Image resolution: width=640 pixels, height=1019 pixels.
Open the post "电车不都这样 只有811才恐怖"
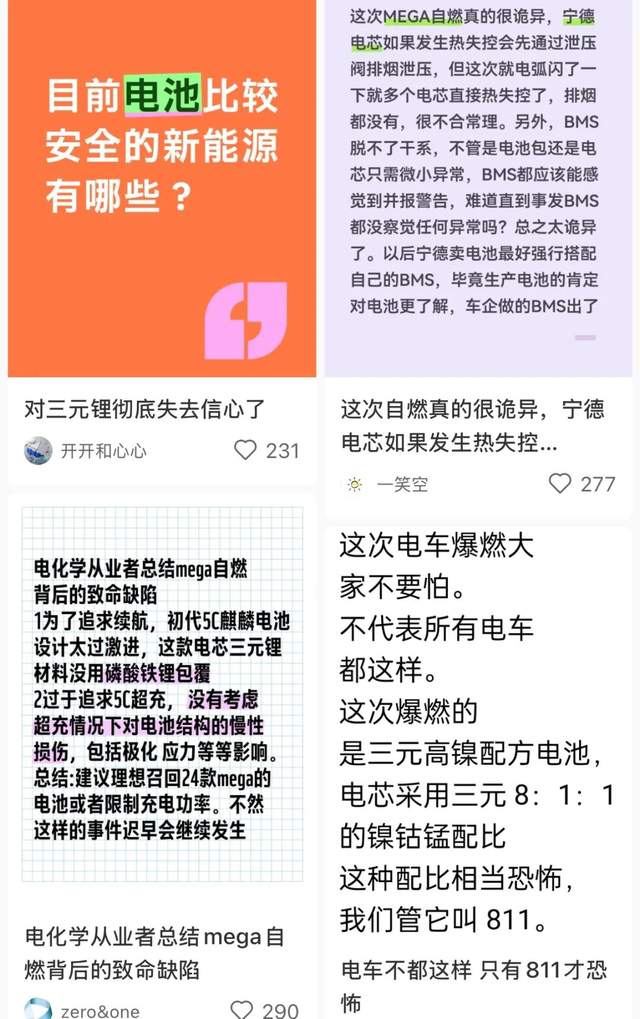tap(474, 985)
